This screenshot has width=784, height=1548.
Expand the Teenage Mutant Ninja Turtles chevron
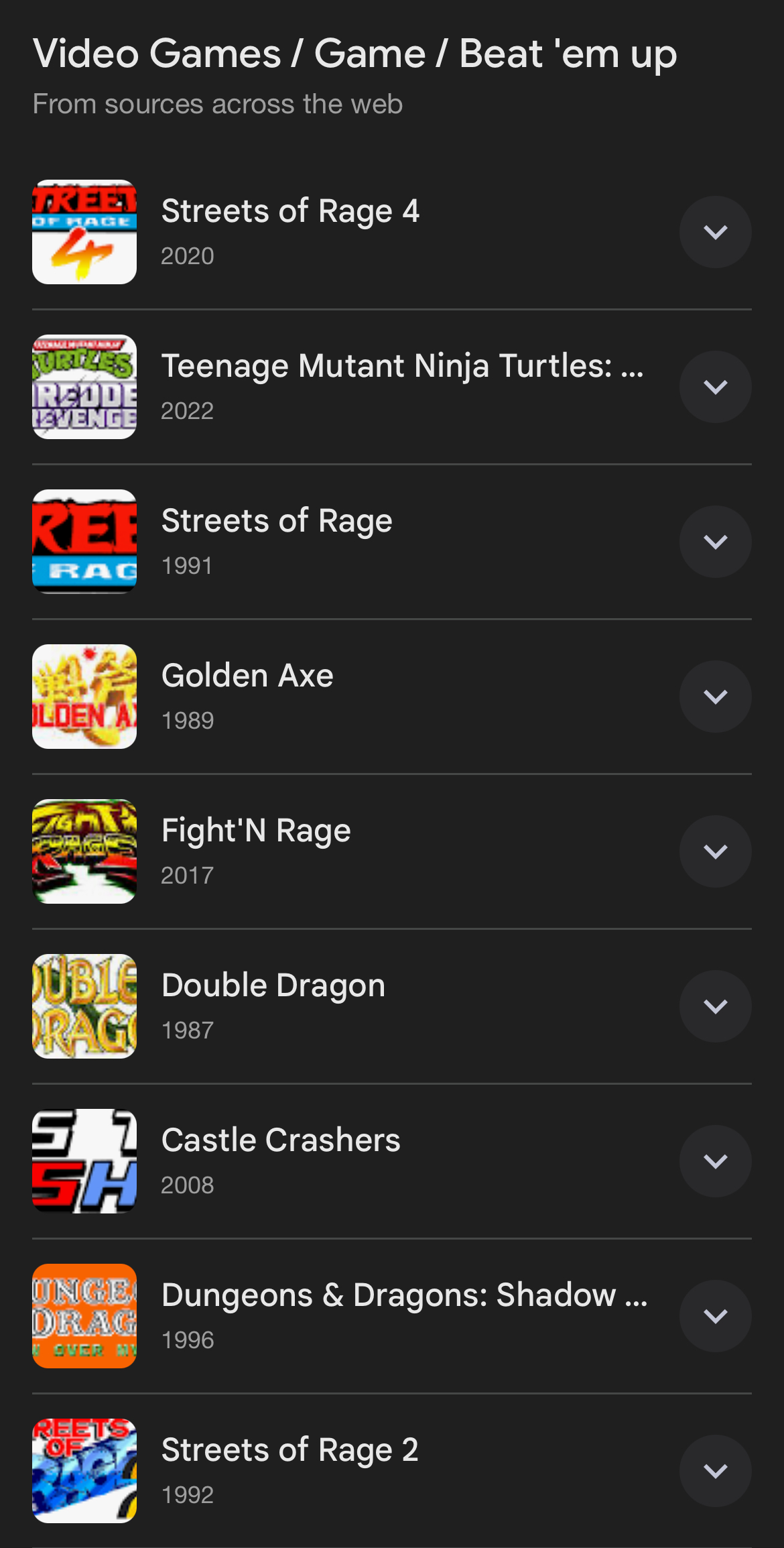click(715, 387)
